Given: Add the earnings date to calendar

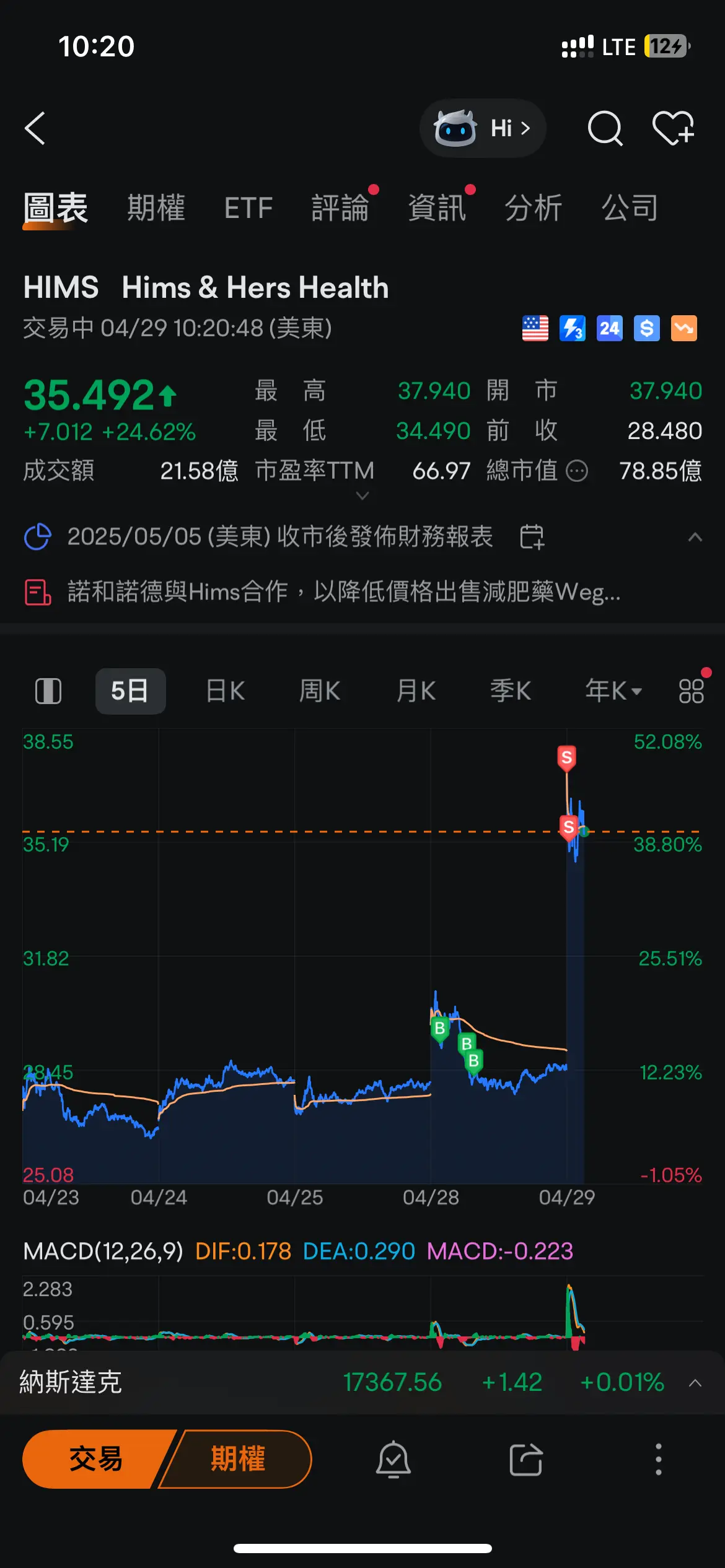Looking at the screenshot, I should pos(532,536).
